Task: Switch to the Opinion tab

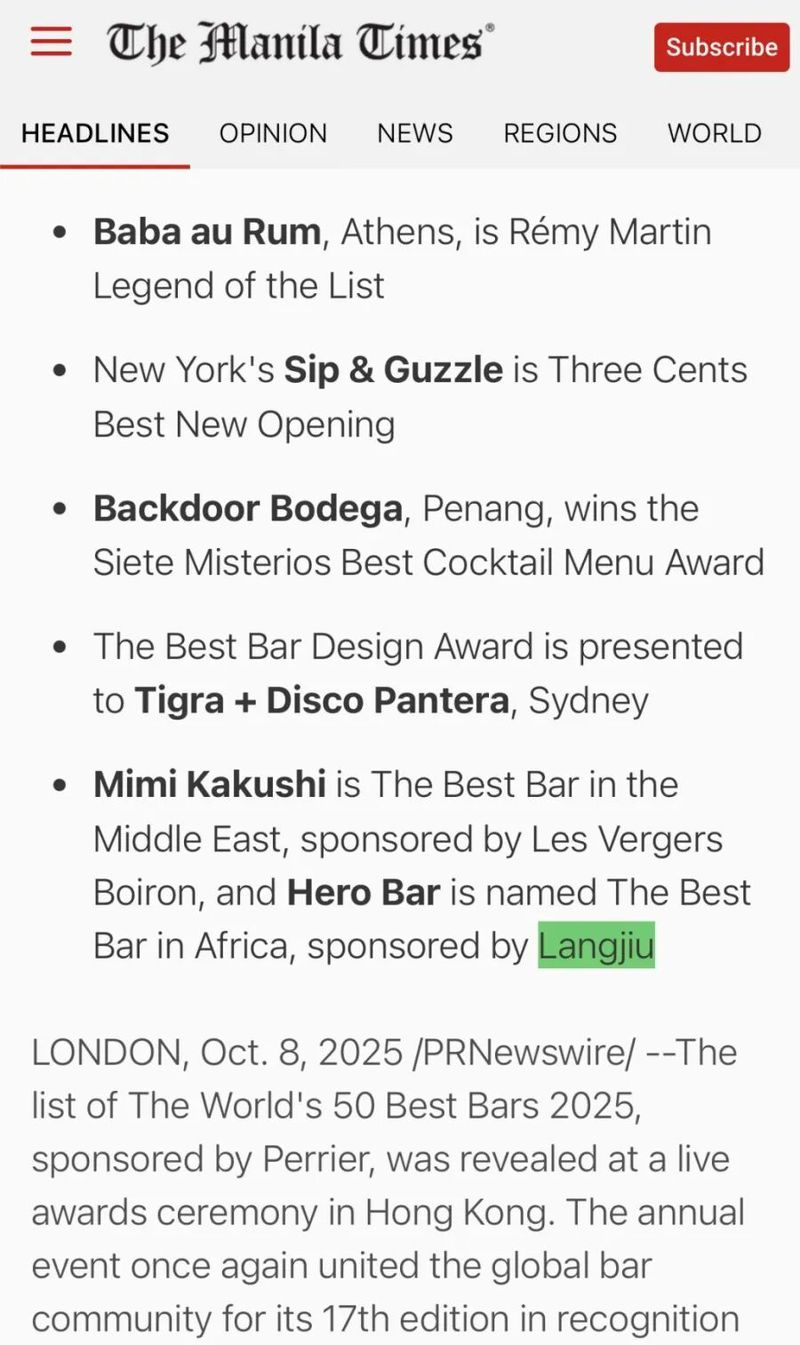Action: click(273, 133)
